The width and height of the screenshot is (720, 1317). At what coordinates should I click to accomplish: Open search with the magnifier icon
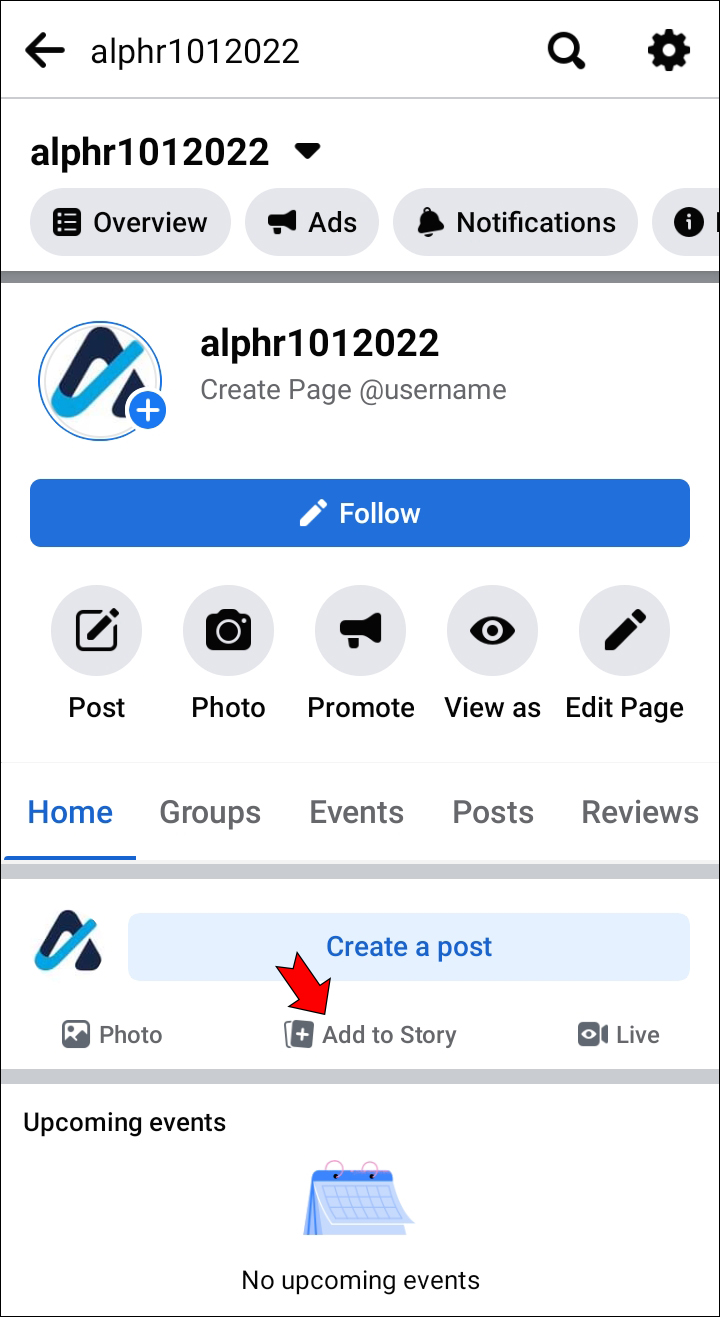pyautogui.click(x=566, y=50)
